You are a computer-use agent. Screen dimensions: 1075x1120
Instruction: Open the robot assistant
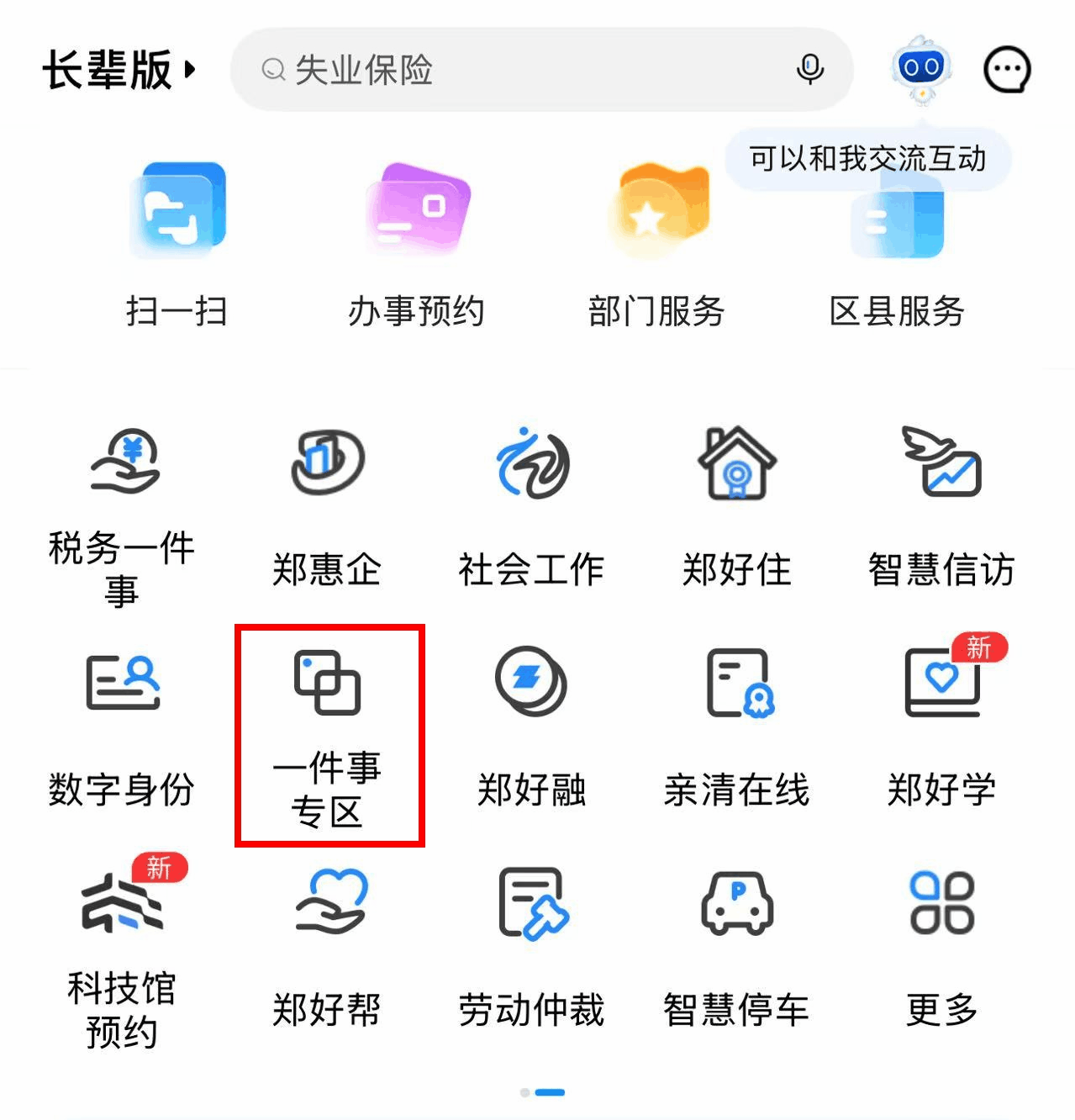pos(921,69)
